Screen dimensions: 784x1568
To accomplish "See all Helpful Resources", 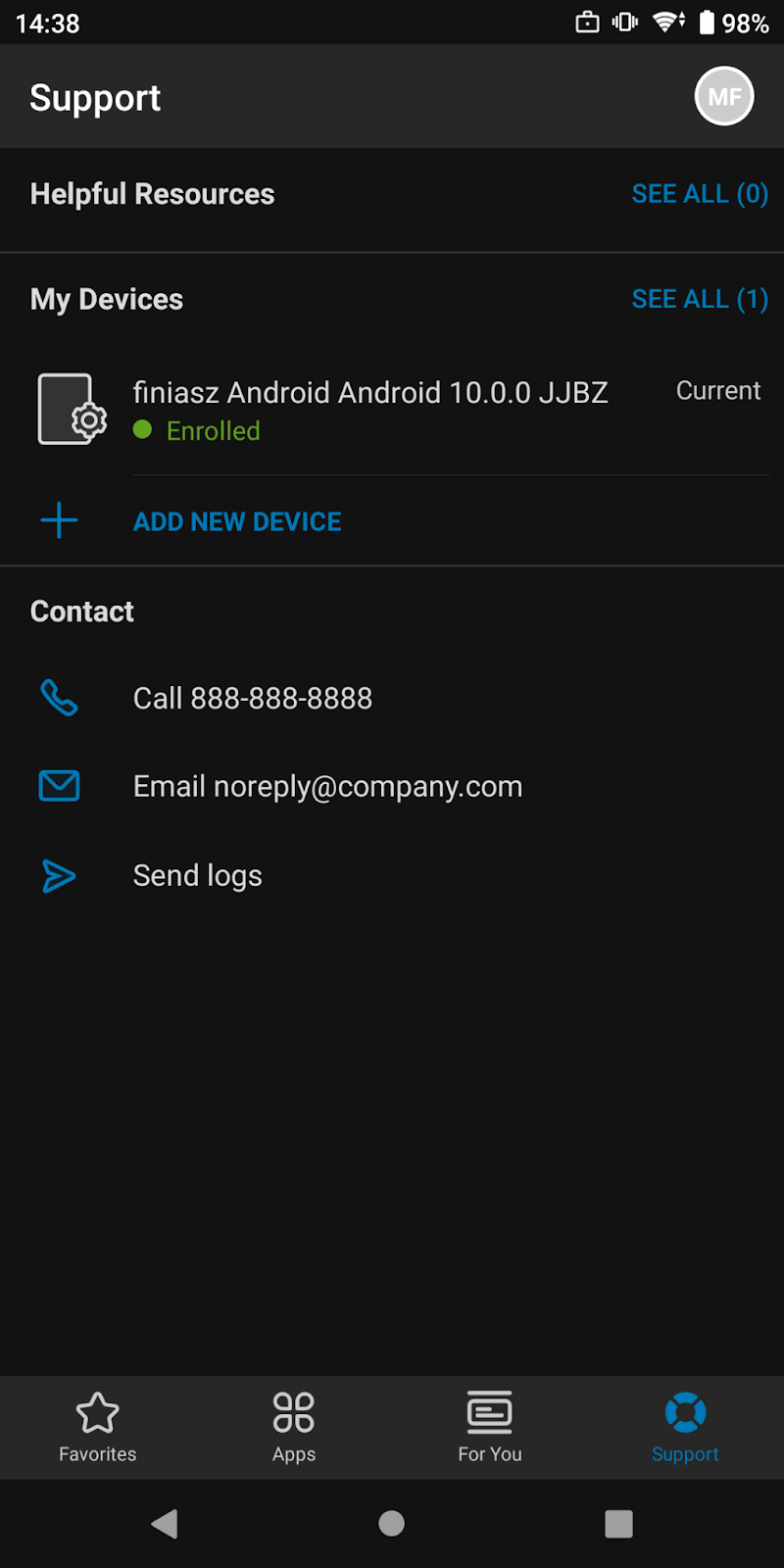I will point(699,194).
